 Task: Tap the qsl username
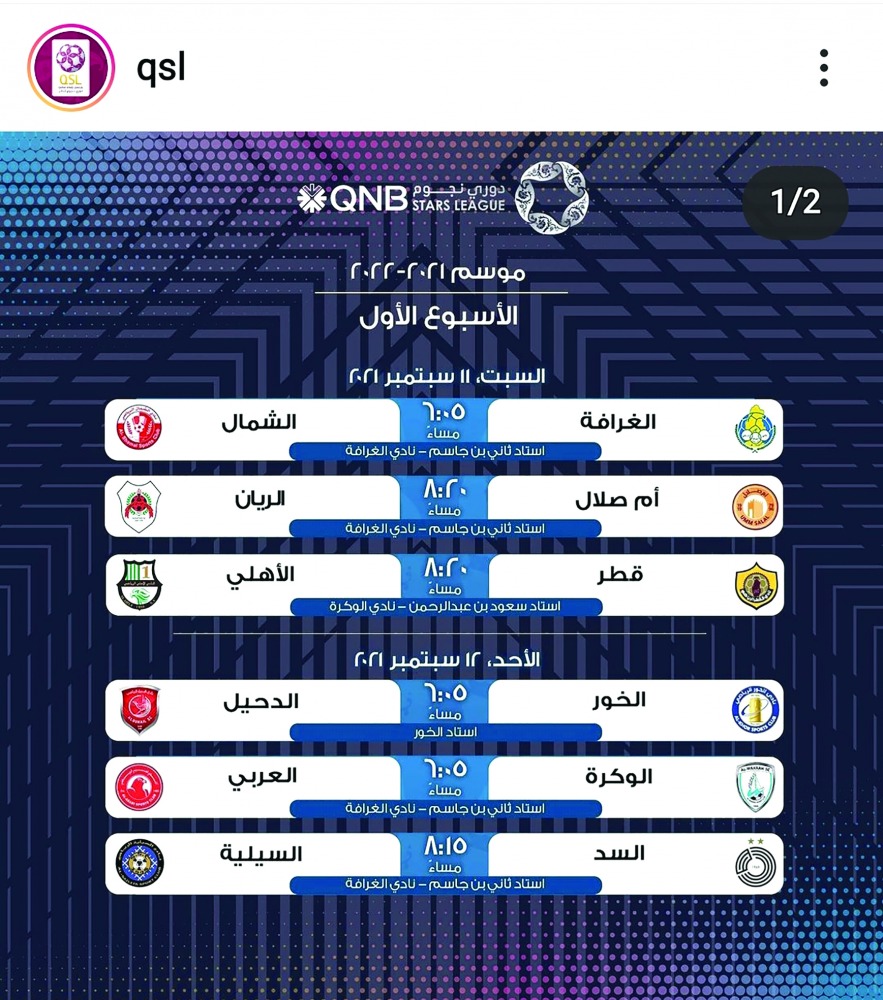[x=160, y=68]
